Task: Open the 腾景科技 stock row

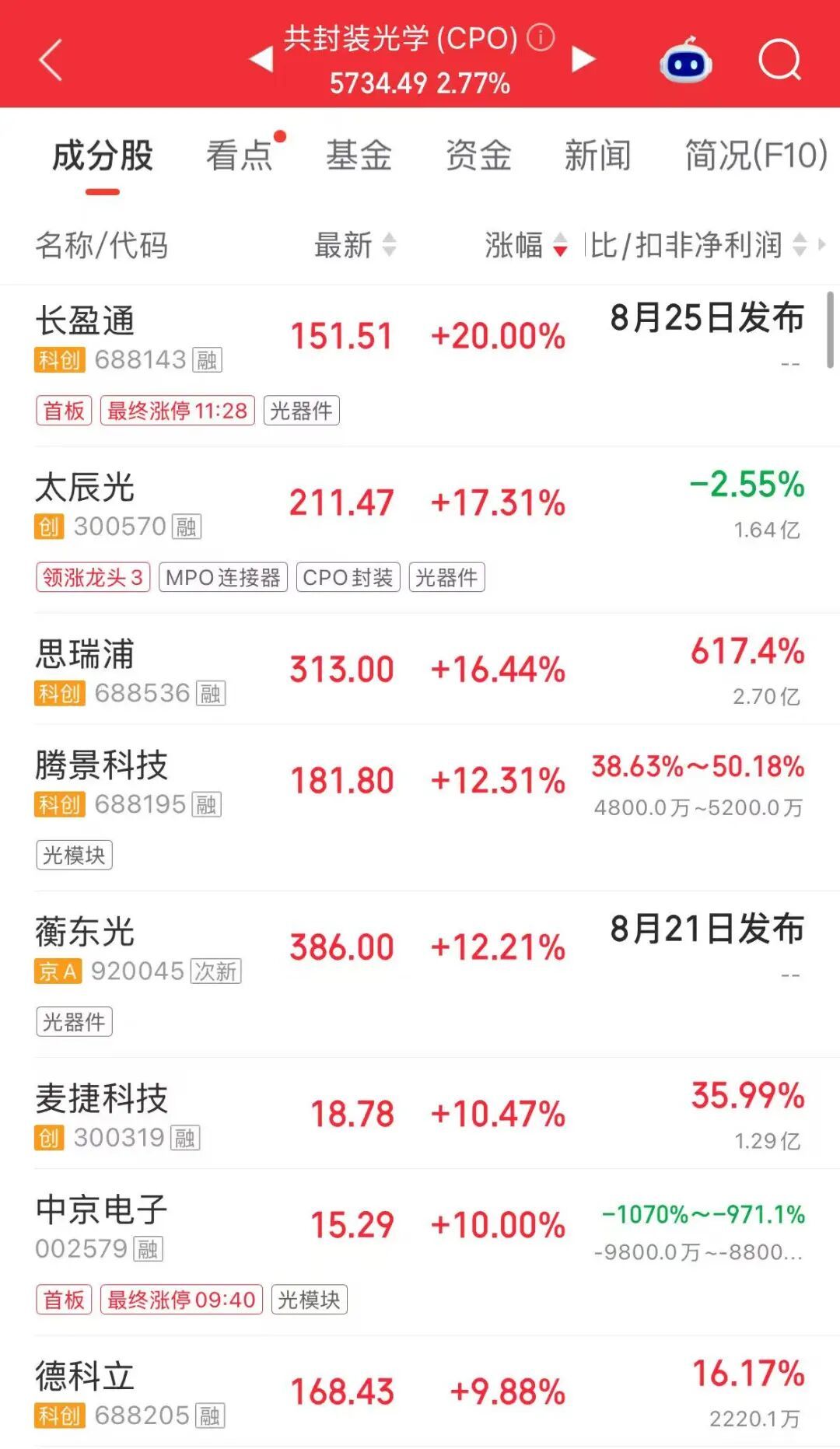Action: [420, 808]
